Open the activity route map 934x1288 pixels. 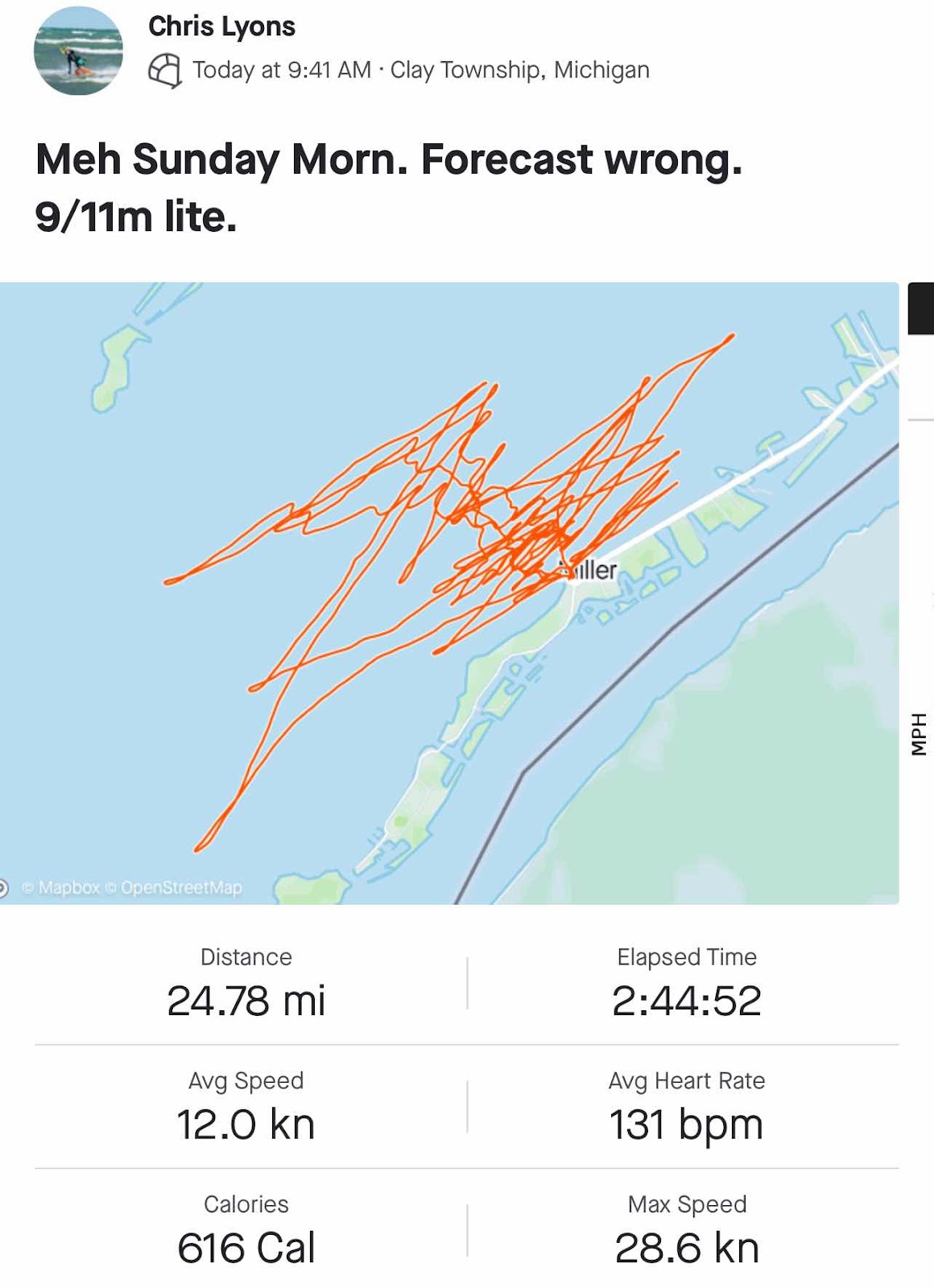(449, 592)
